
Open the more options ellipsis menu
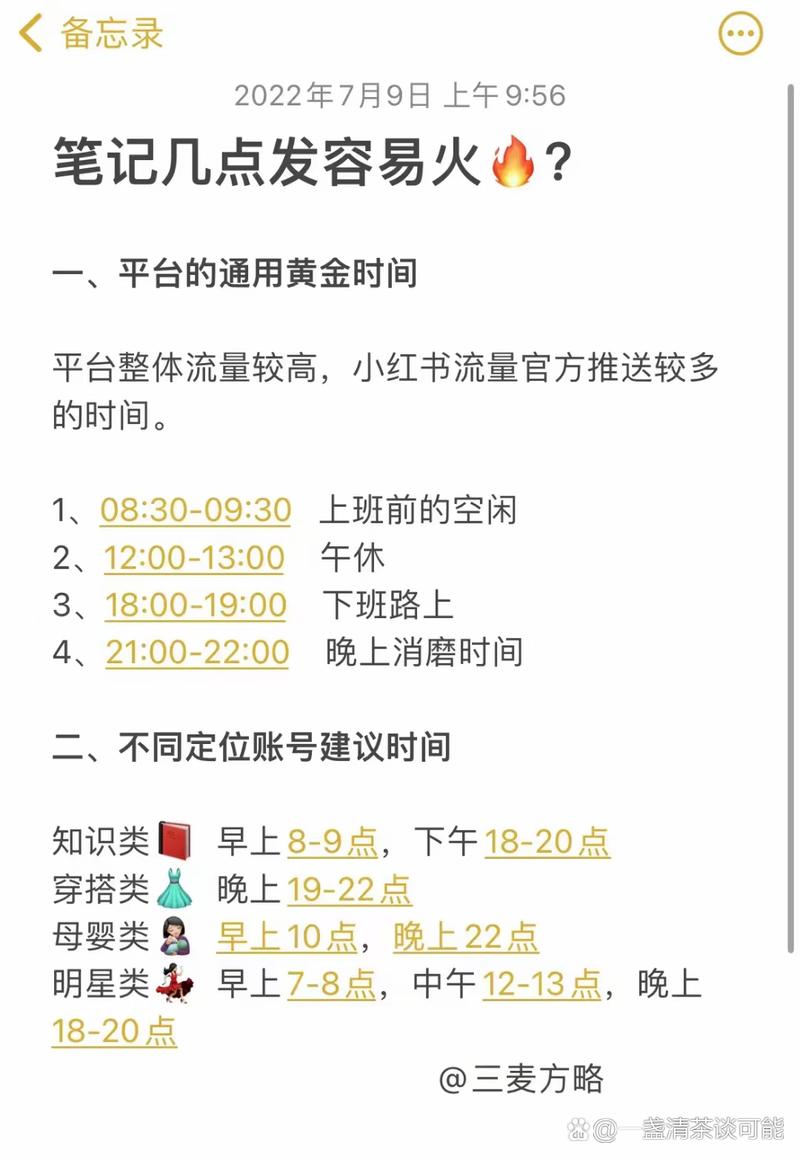[741, 34]
